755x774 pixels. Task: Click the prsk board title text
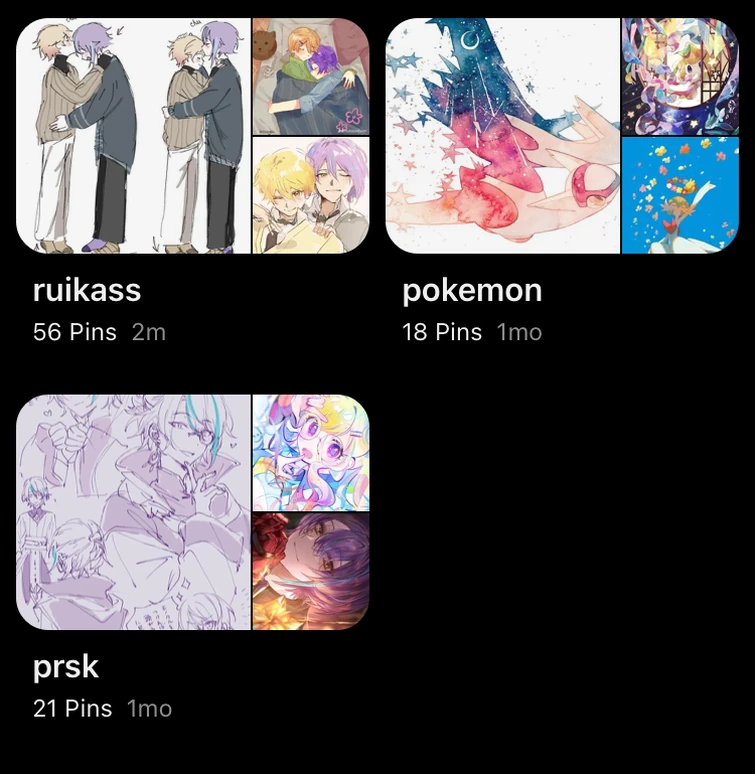coord(66,667)
